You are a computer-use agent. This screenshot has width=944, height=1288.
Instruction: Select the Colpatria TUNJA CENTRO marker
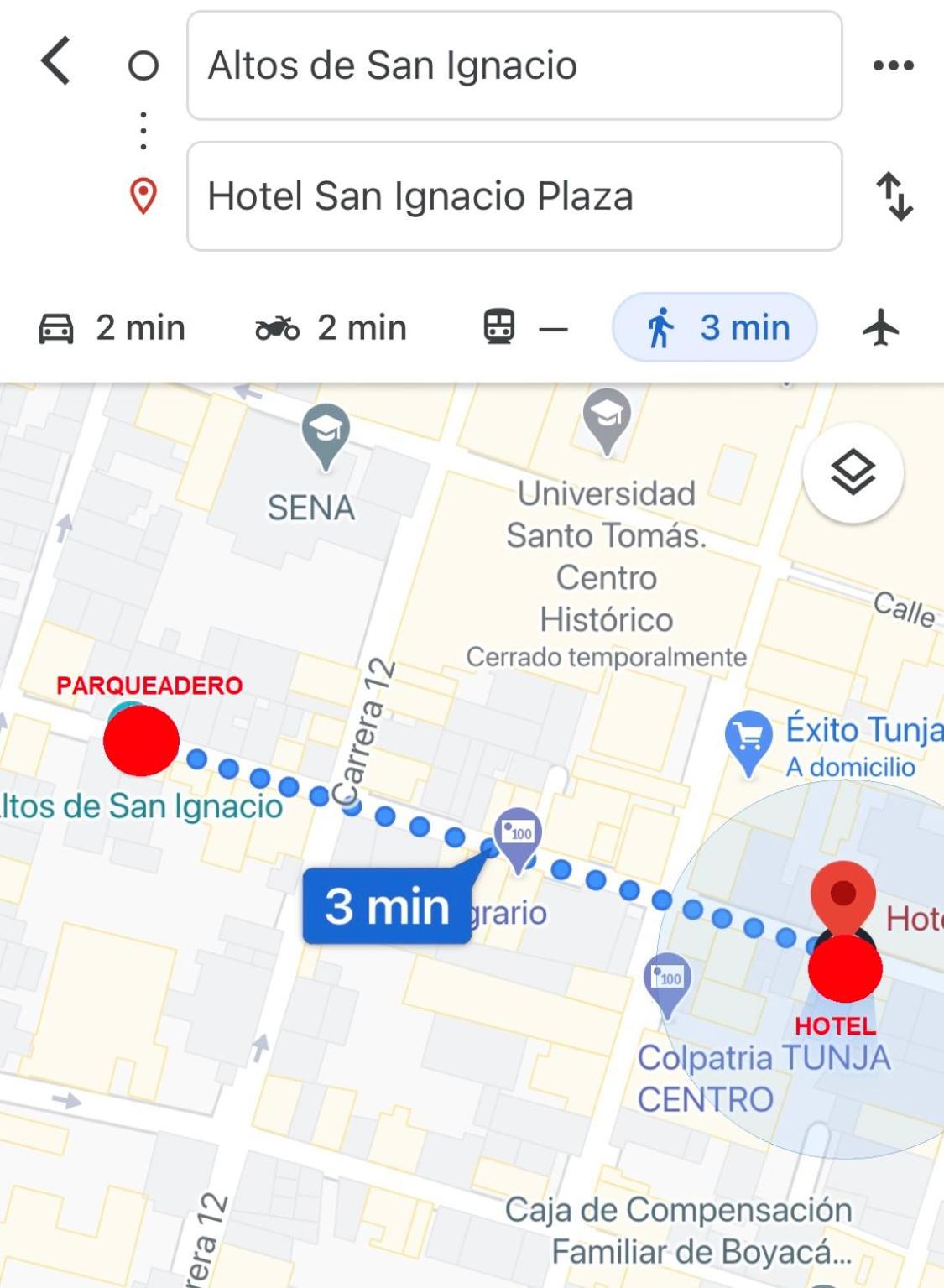(667, 982)
